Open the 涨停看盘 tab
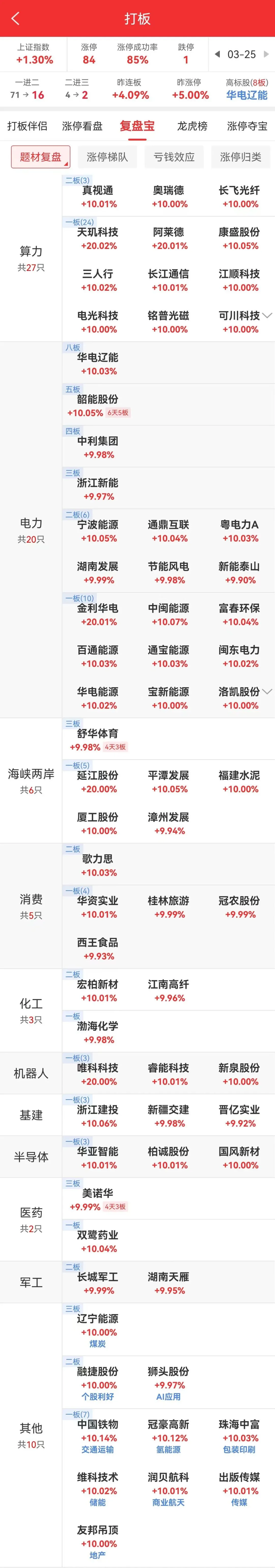The image size is (275, 1568). (82, 126)
